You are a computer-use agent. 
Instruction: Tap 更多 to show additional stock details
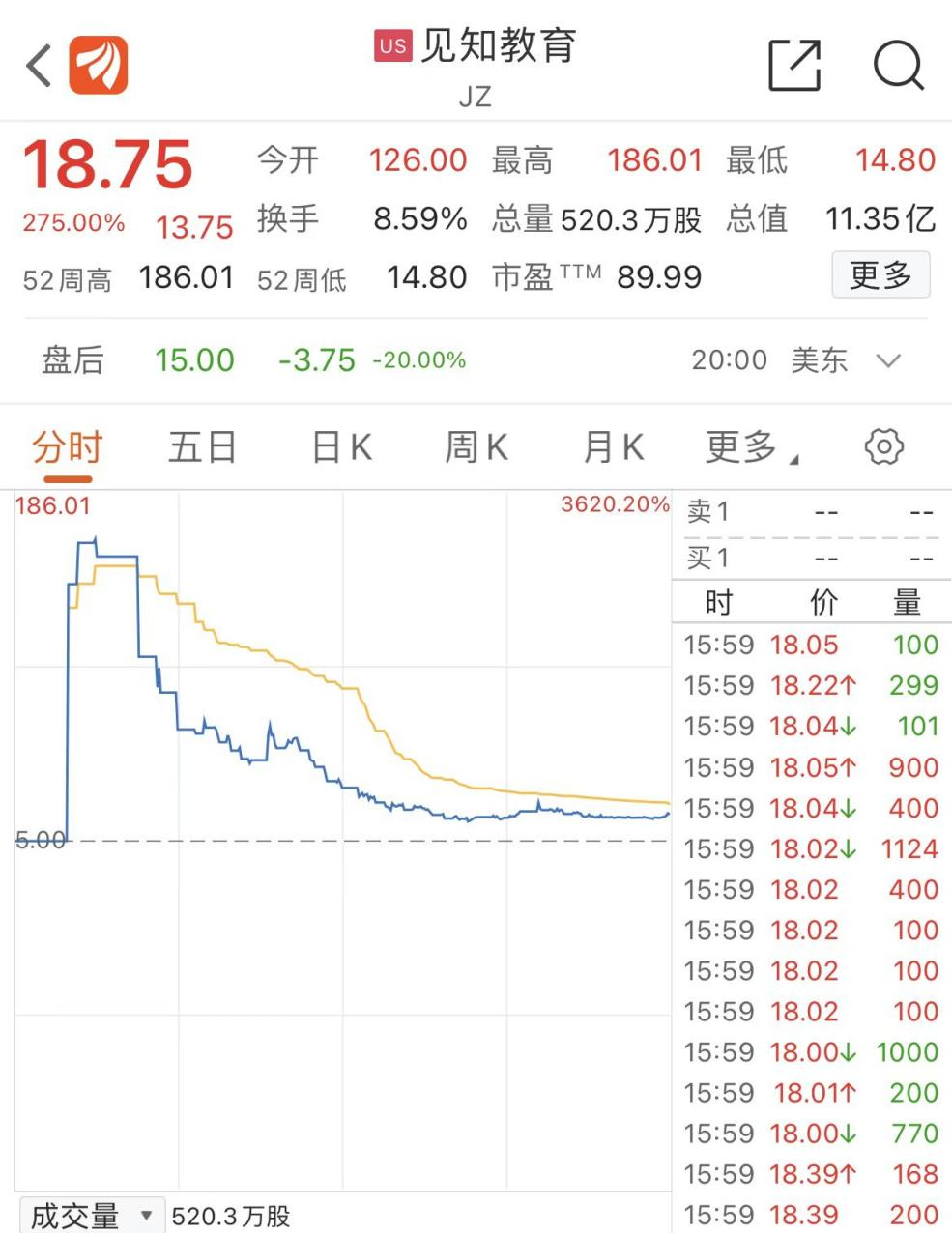[x=880, y=275]
